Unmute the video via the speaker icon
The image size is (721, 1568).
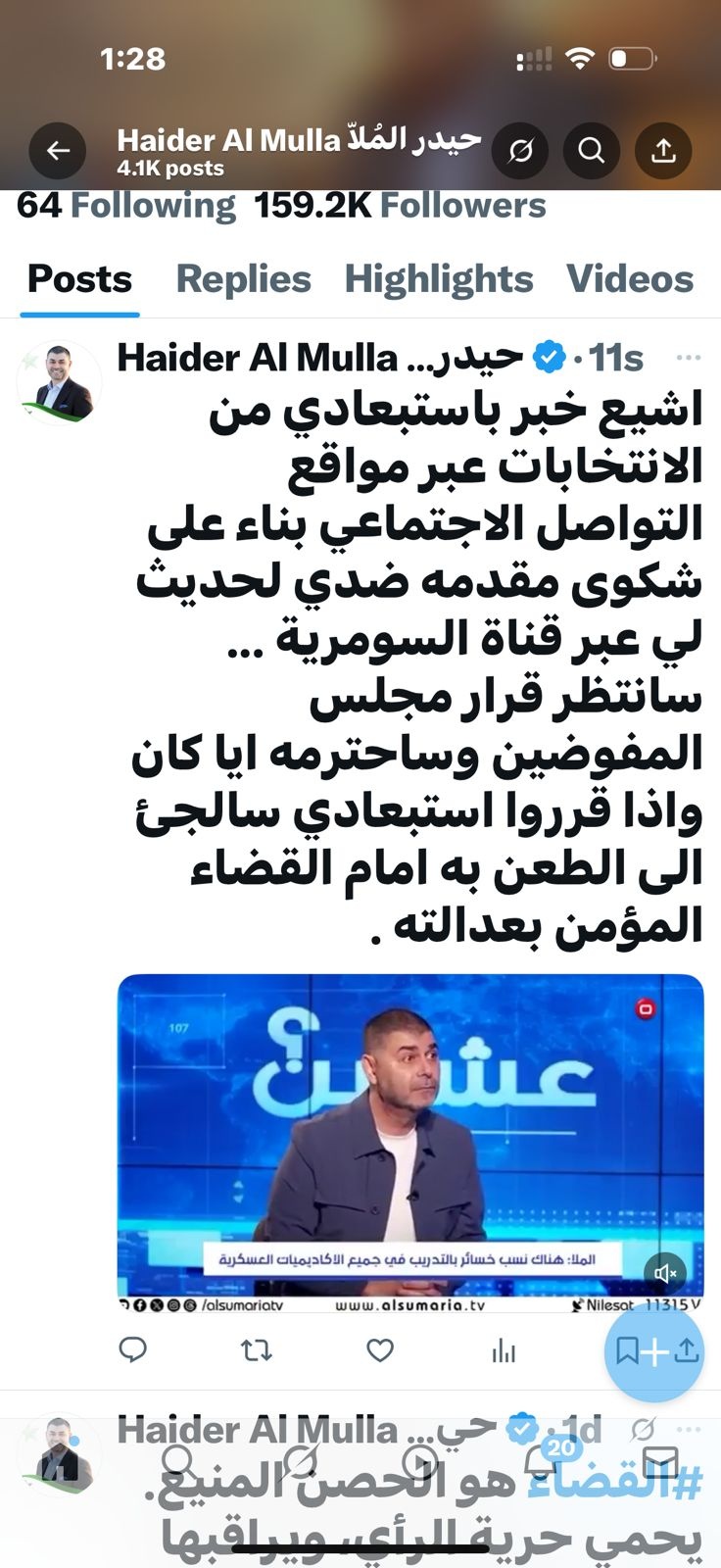666,1273
